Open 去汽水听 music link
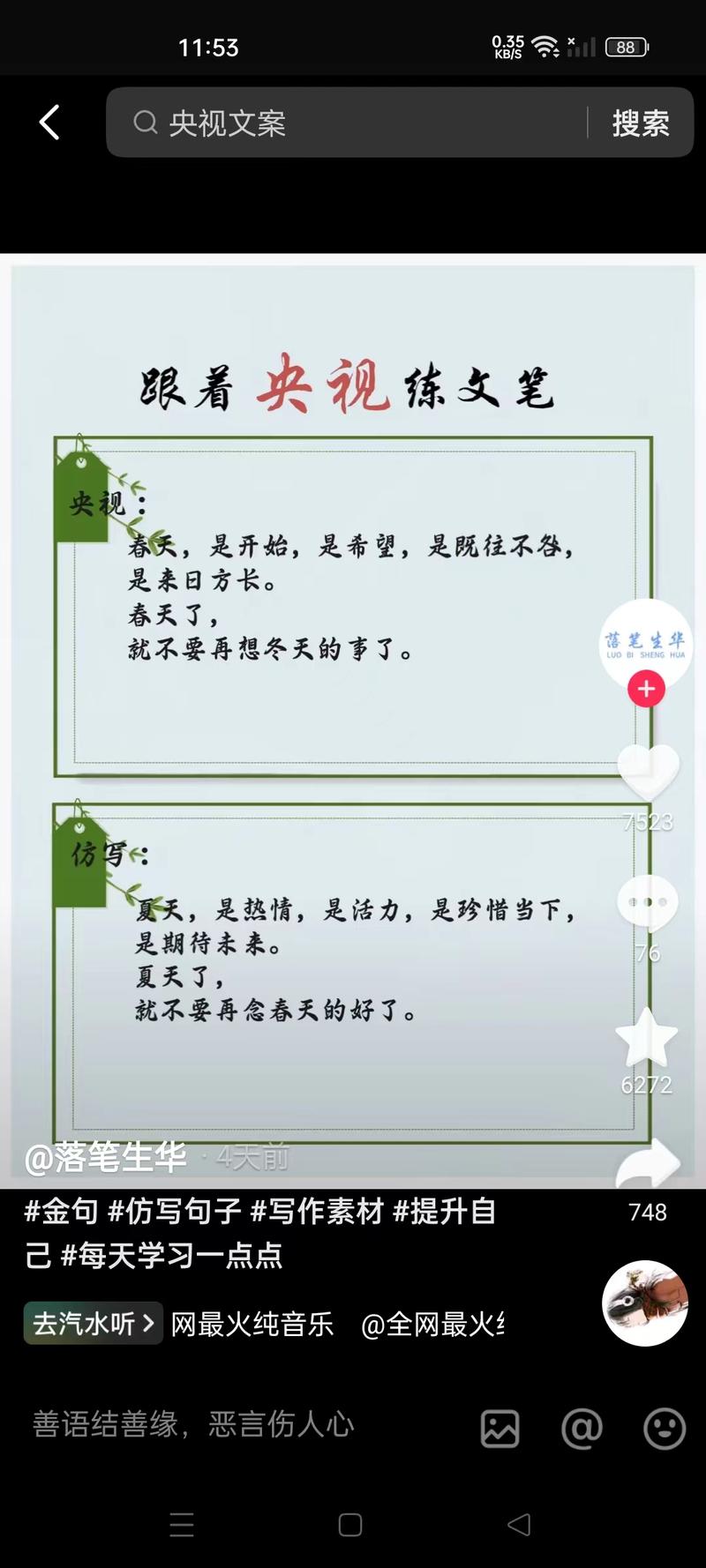Screen dimensions: 706x1568 [91, 1323]
